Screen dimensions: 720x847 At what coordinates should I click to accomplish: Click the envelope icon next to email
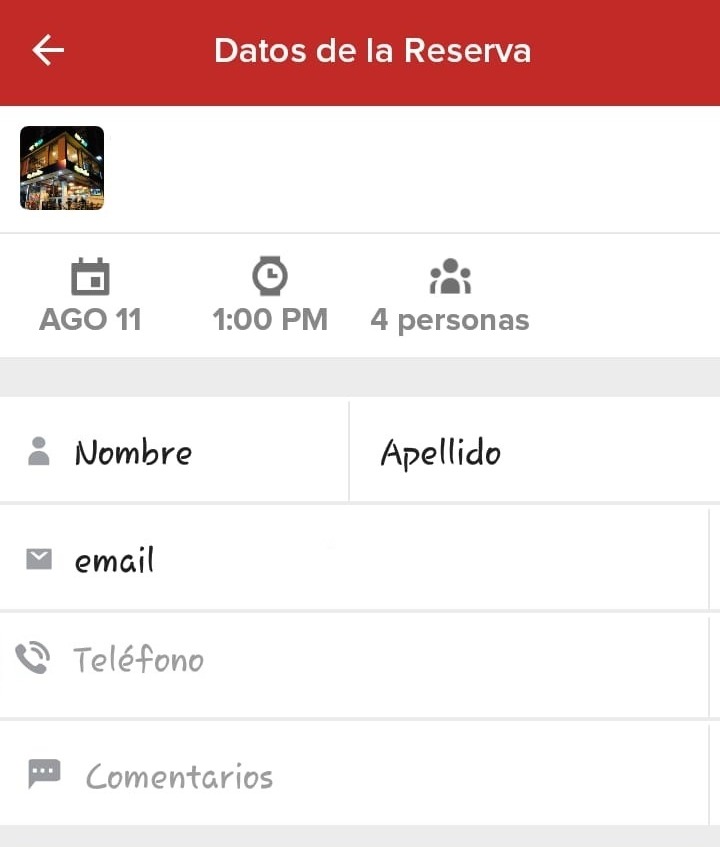[x=38, y=558]
